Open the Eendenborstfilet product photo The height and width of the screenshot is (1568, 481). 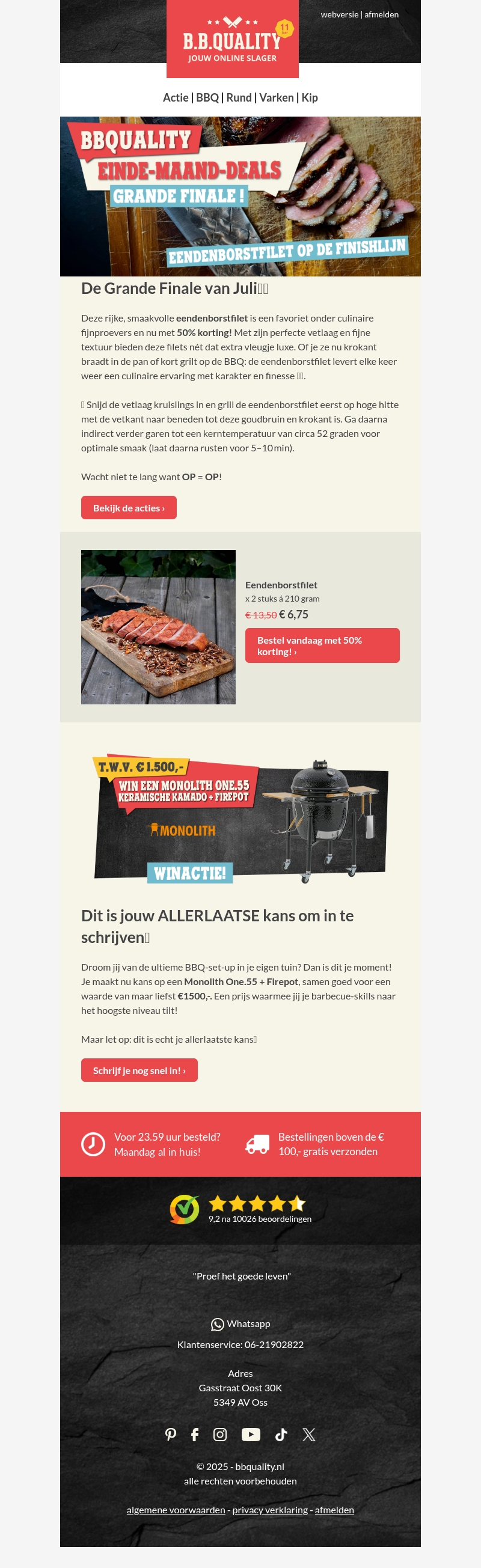pos(158,627)
